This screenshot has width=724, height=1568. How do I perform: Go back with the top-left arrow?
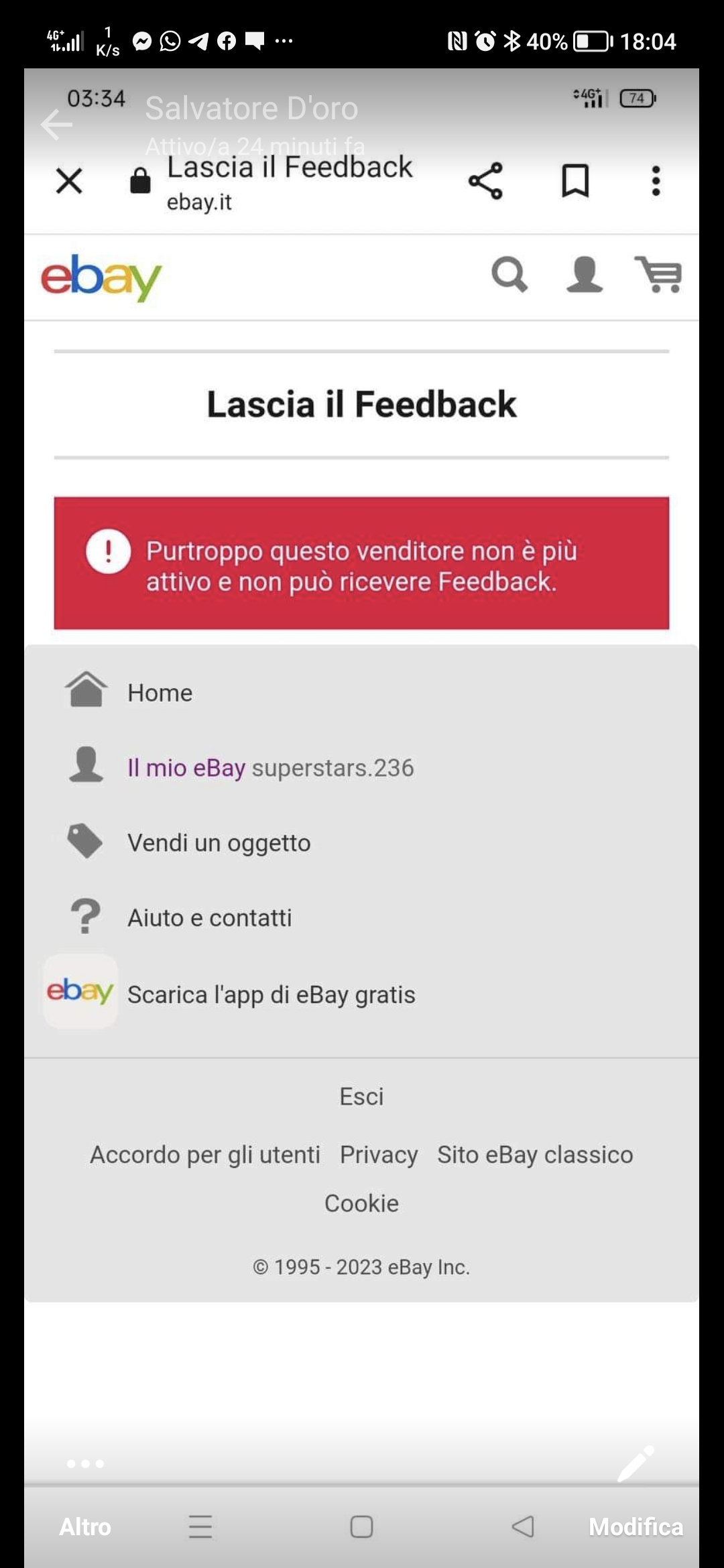[x=56, y=125]
